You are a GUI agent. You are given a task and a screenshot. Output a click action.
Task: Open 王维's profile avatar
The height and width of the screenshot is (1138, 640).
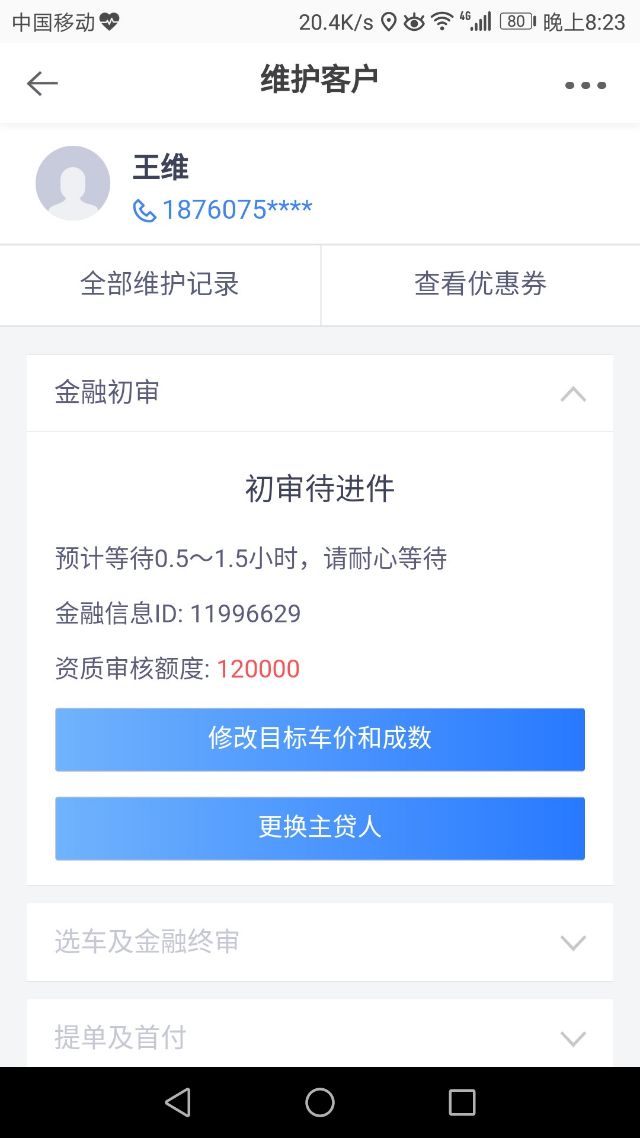point(73,184)
